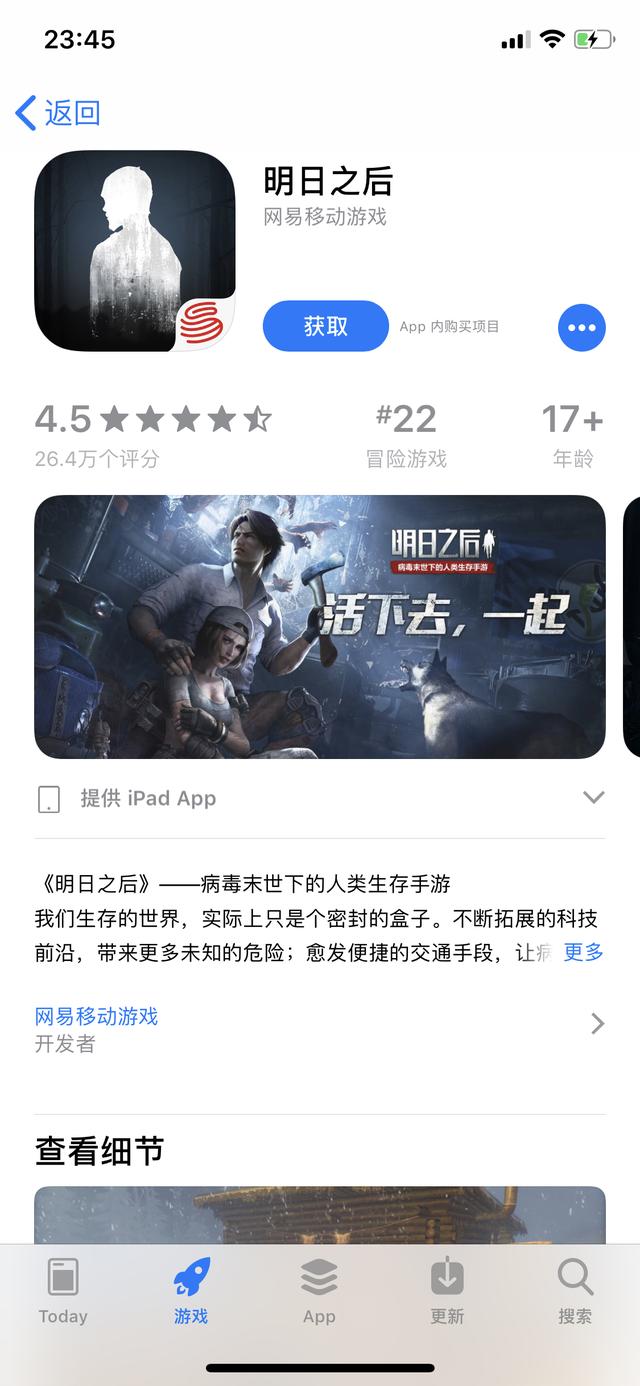The width and height of the screenshot is (640, 1386).
Task: Go to the 搜索 tab
Action: click(575, 1290)
